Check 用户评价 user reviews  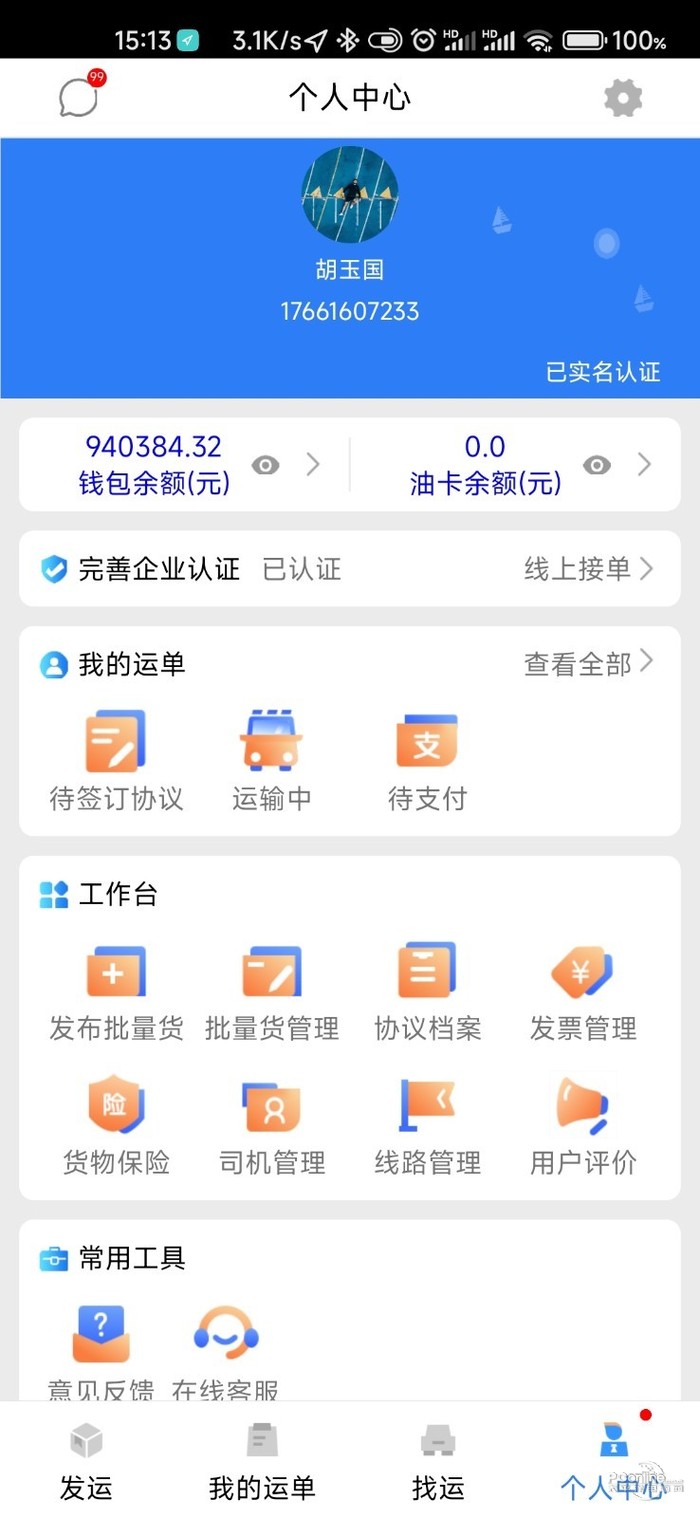(583, 1126)
